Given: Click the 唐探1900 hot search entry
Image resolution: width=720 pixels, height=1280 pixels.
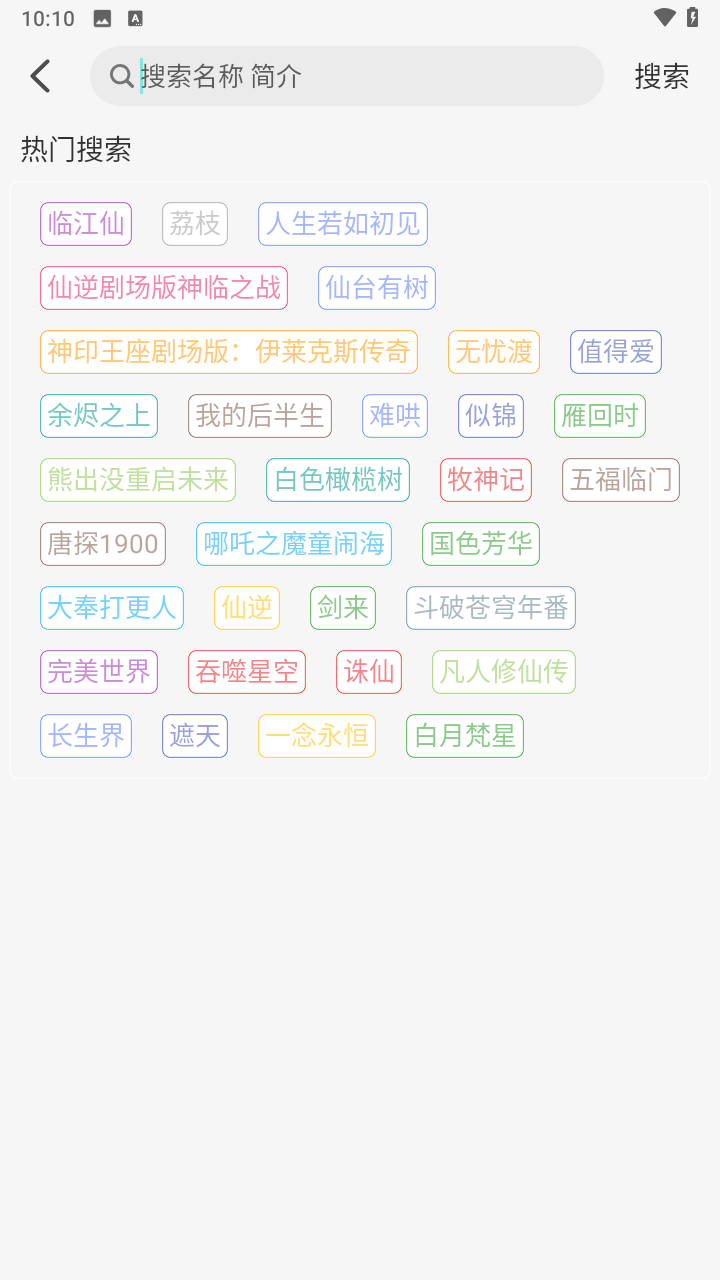Looking at the screenshot, I should click(102, 544).
